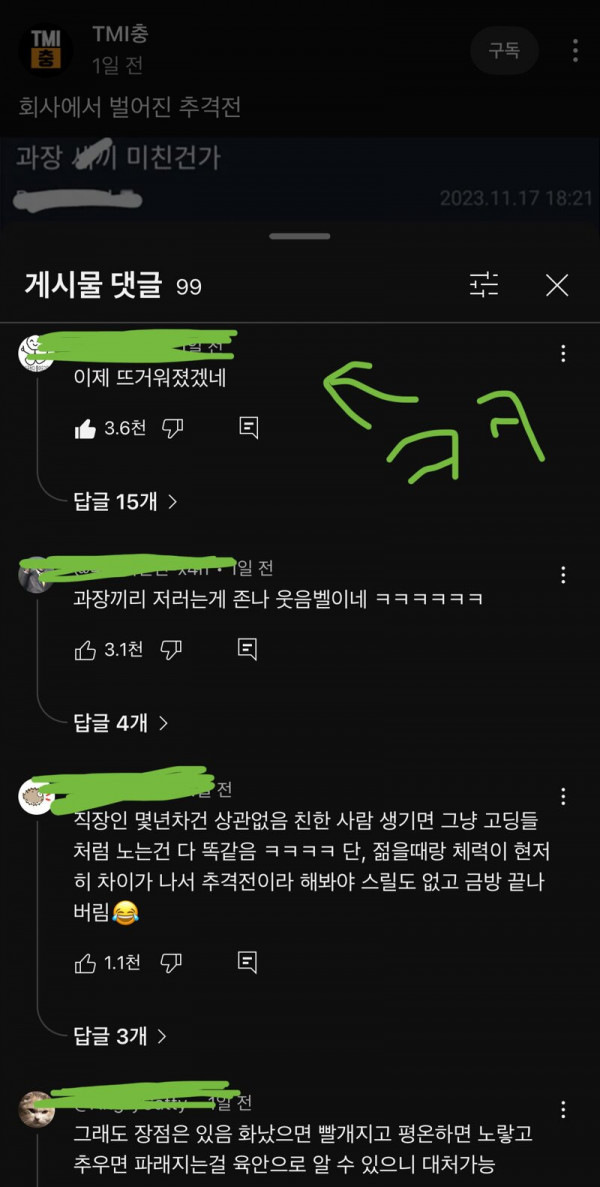
Task: Expand 답글 3개 replies
Action: point(121,1036)
